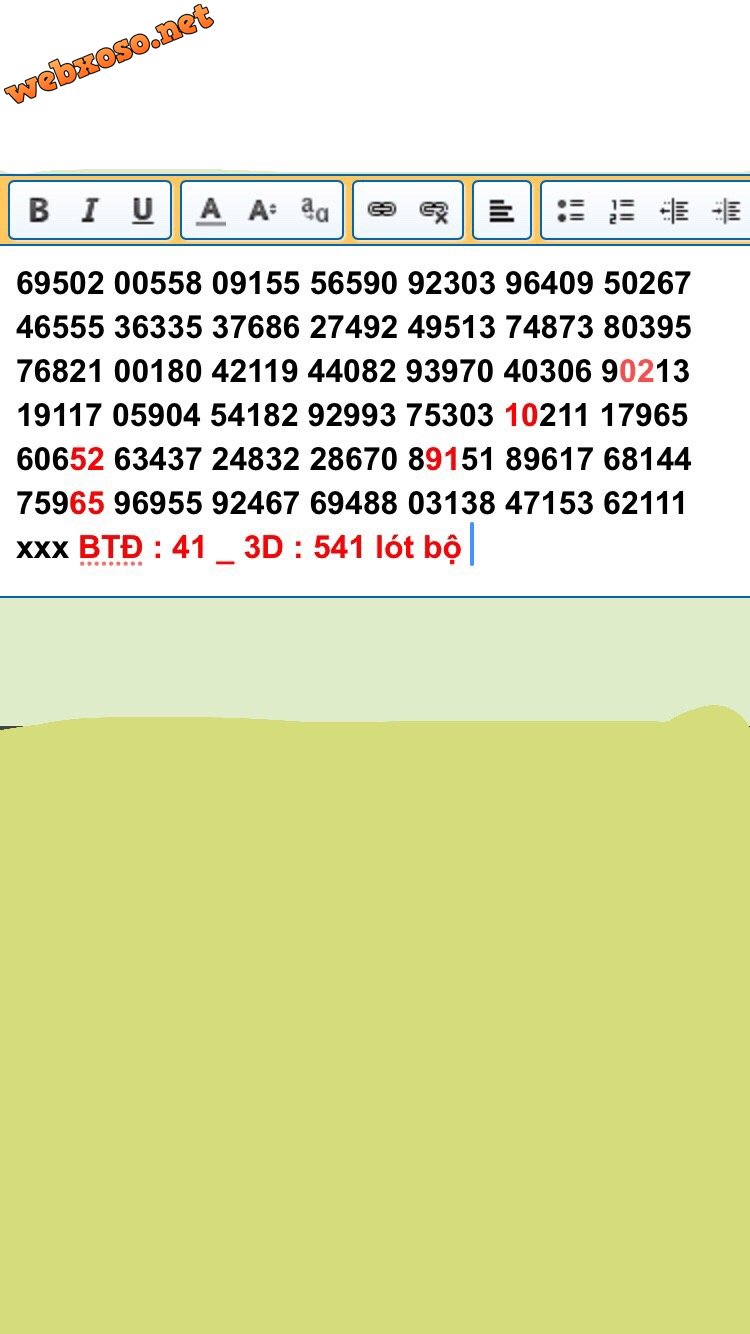Remove the link with the unlink icon
The height and width of the screenshot is (1334, 750).
pyautogui.click(x=434, y=211)
